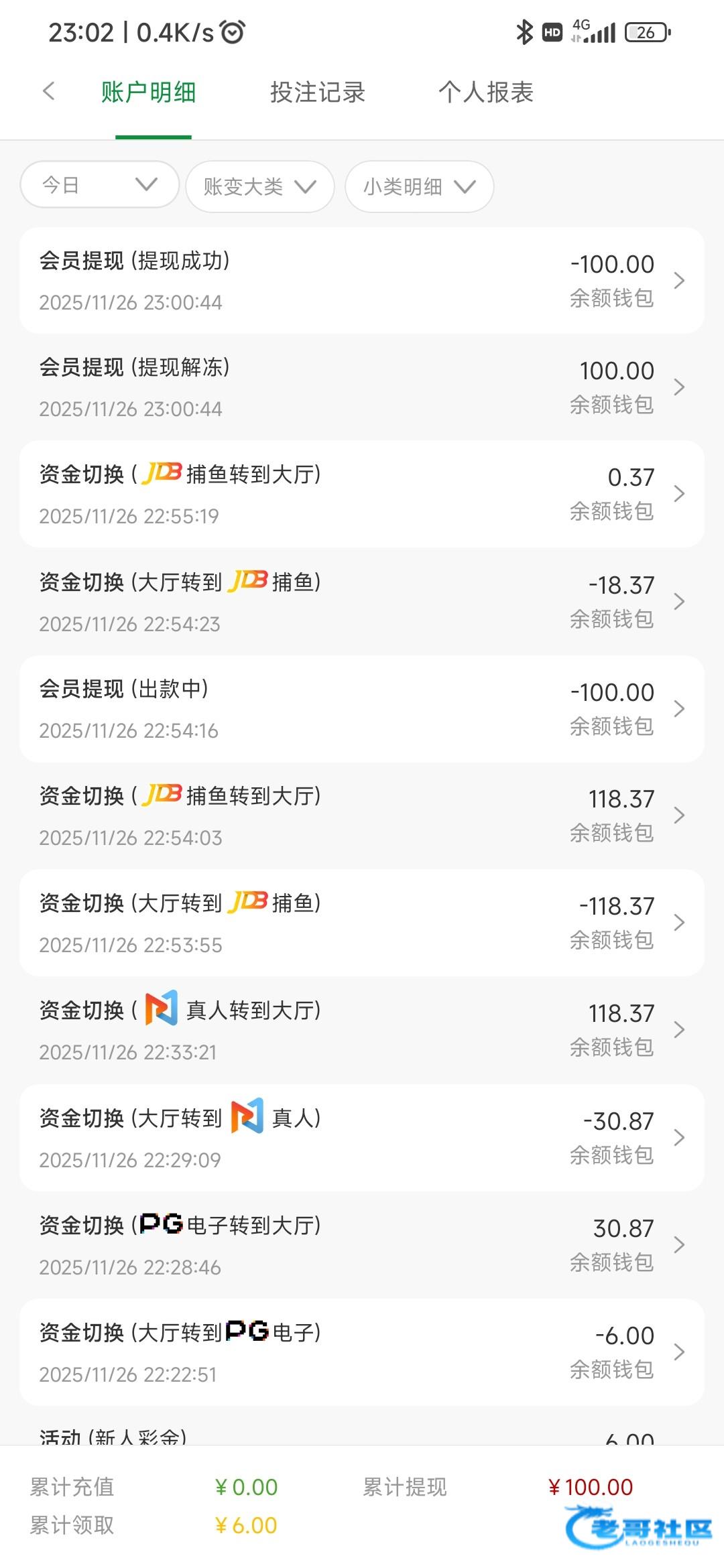View the 会员提现 (提现解冻) entry

coord(362,387)
